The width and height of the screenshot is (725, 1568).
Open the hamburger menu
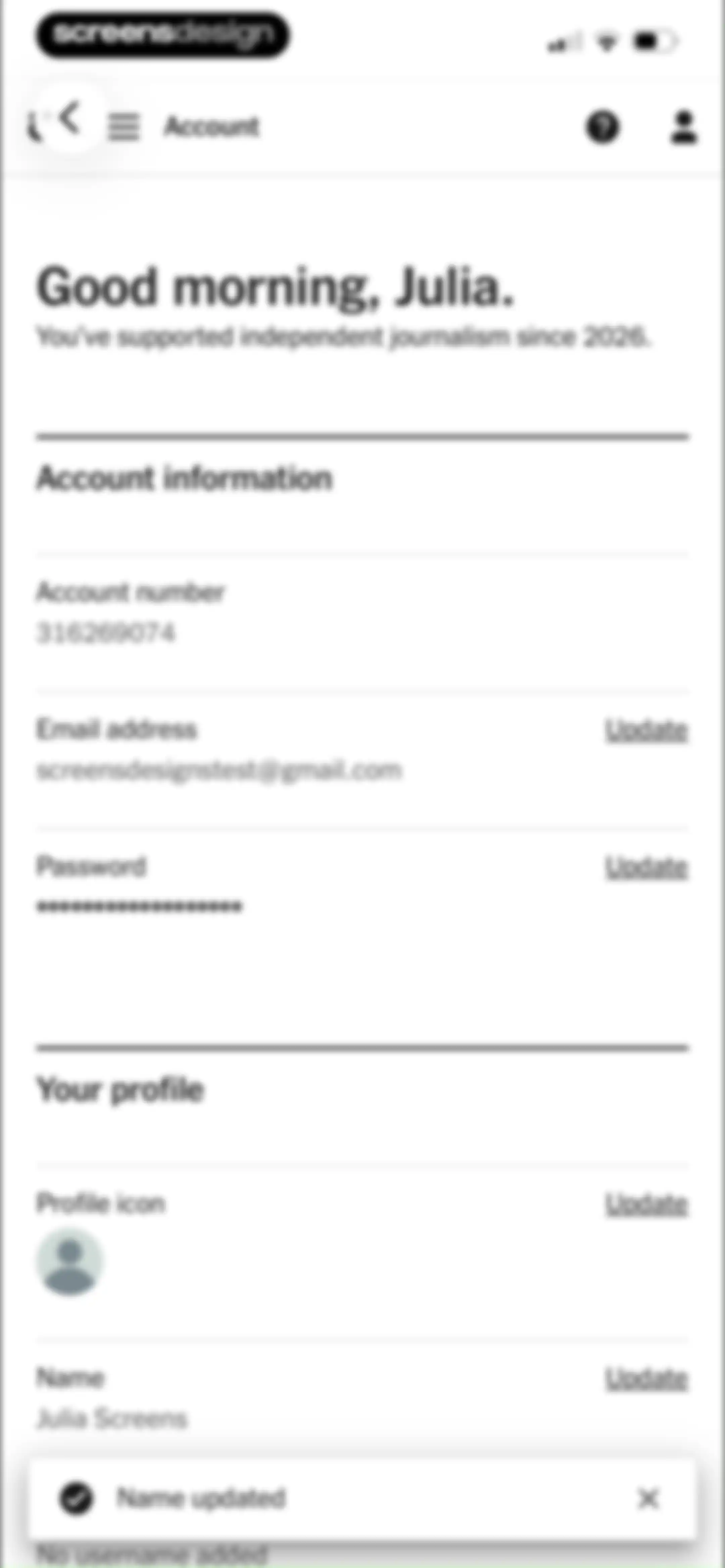click(x=124, y=127)
